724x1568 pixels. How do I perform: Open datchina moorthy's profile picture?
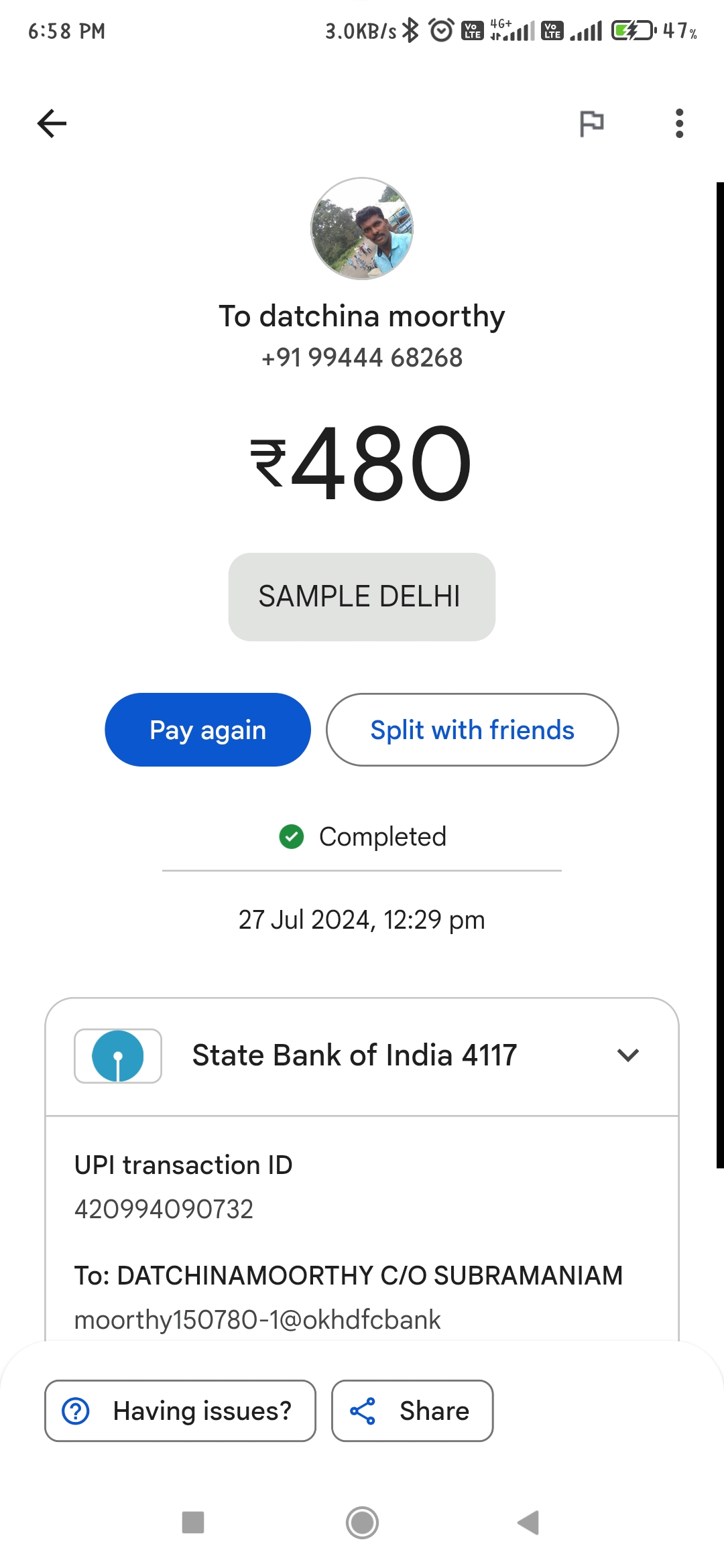click(362, 228)
